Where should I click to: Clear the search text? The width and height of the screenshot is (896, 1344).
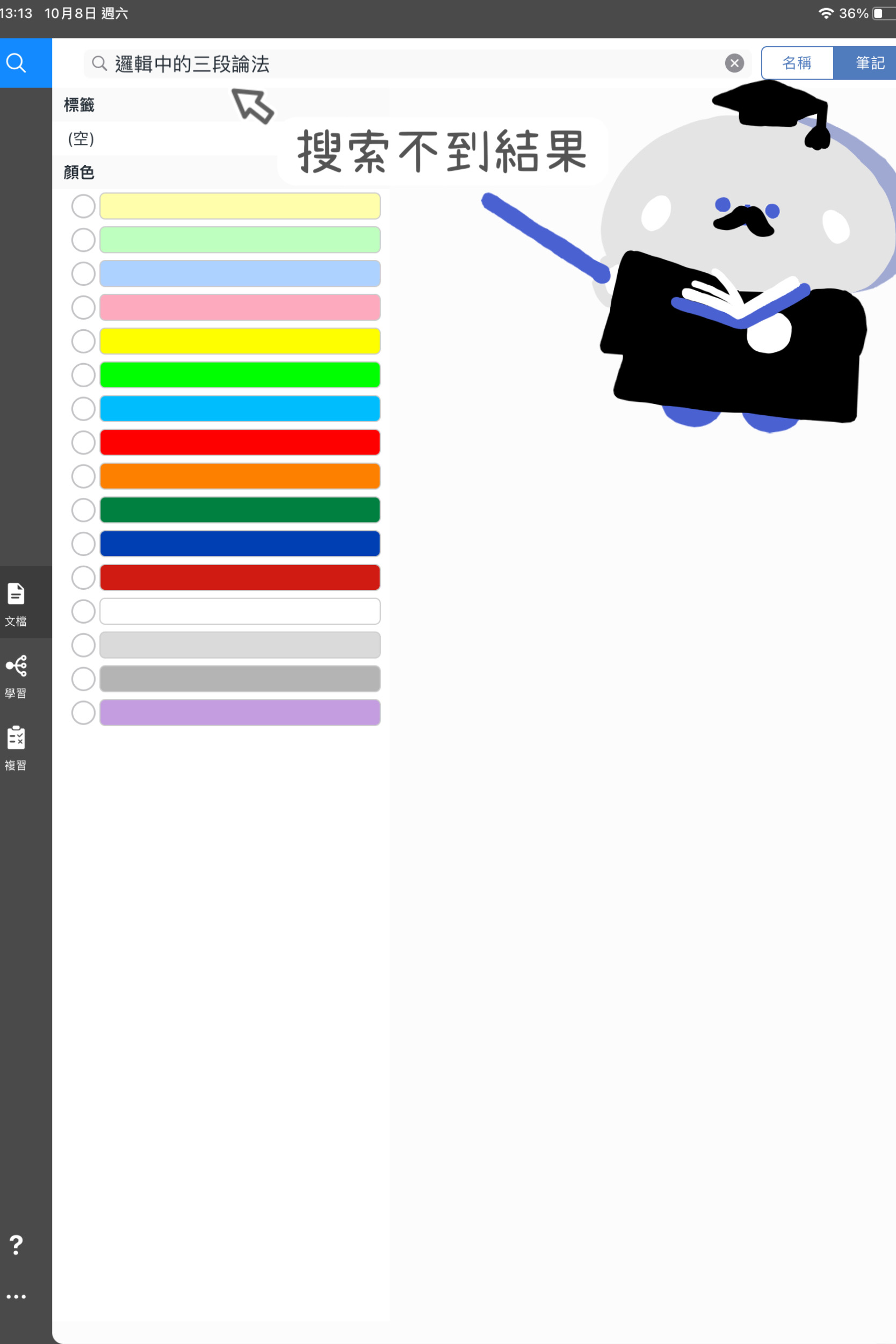(x=734, y=63)
